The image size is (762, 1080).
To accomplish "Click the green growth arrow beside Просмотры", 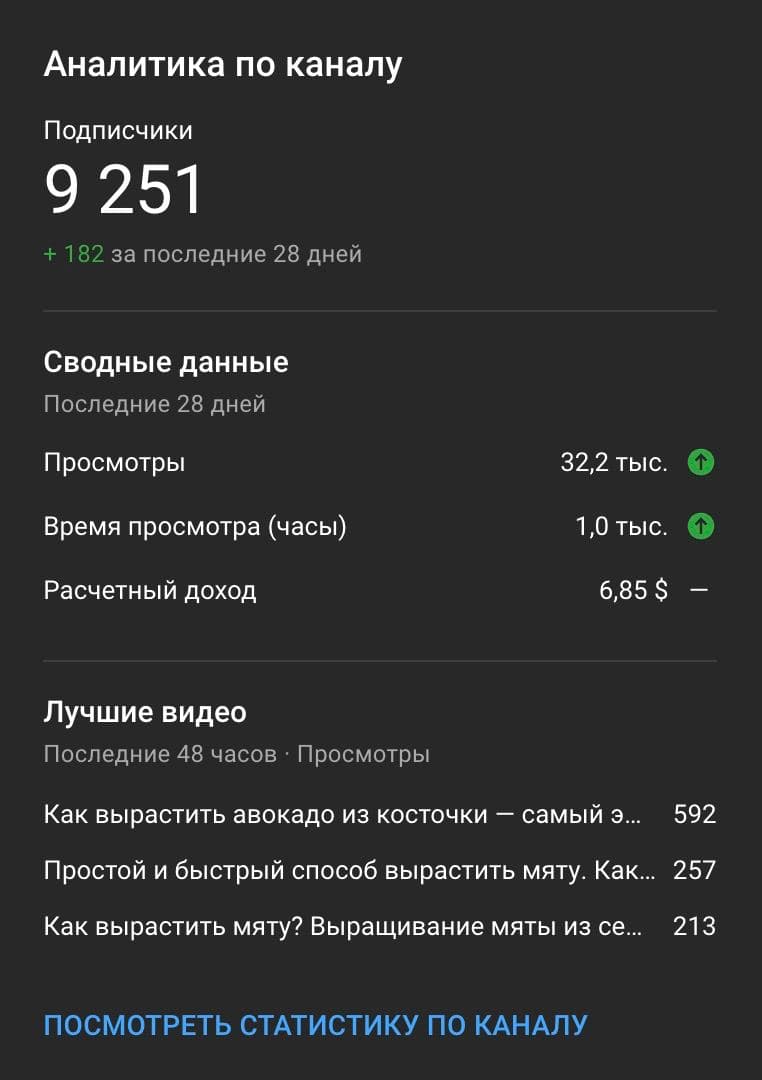I will tap(701, 462).
